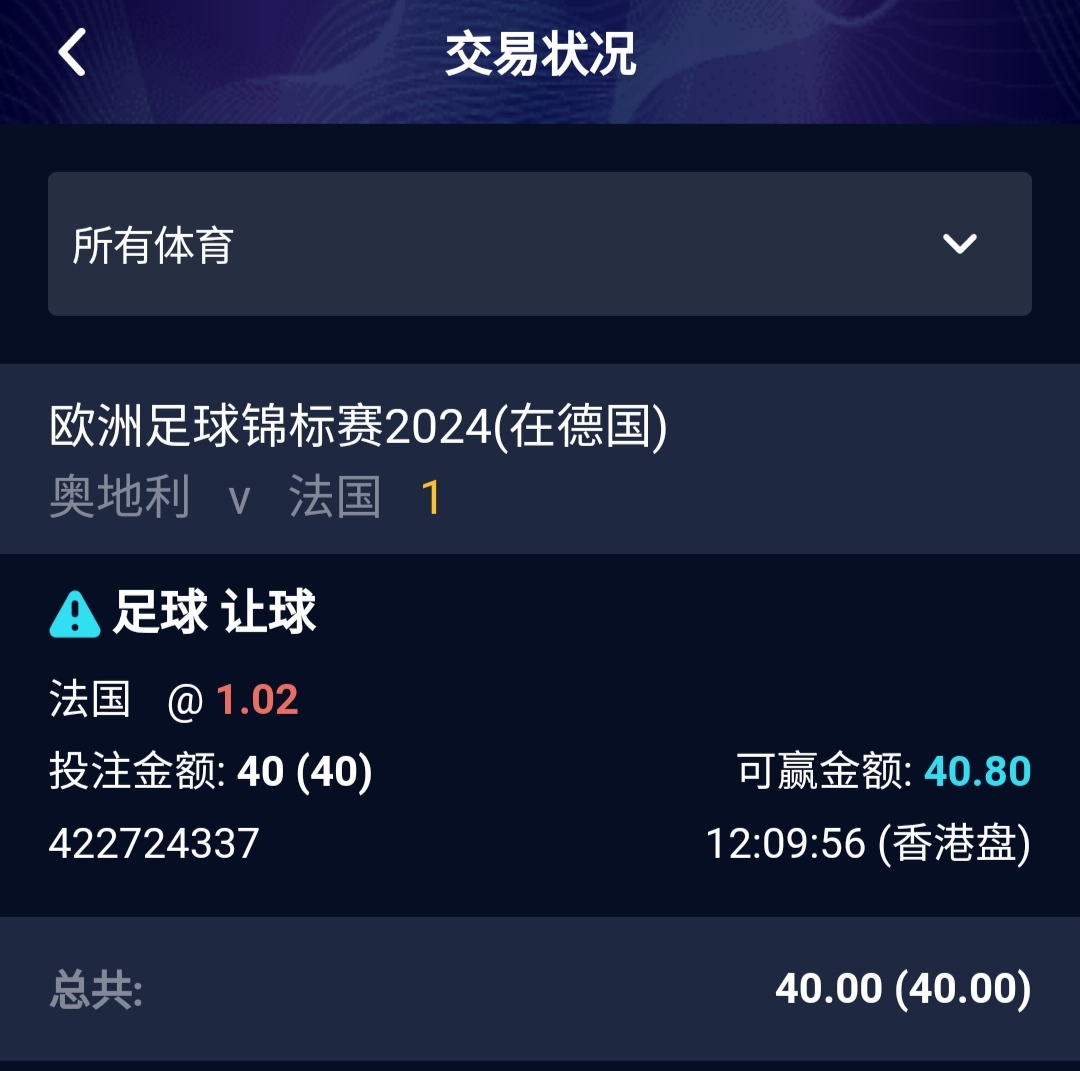Expand the 所有体育 sports filter dropdown

click(540, 244)
